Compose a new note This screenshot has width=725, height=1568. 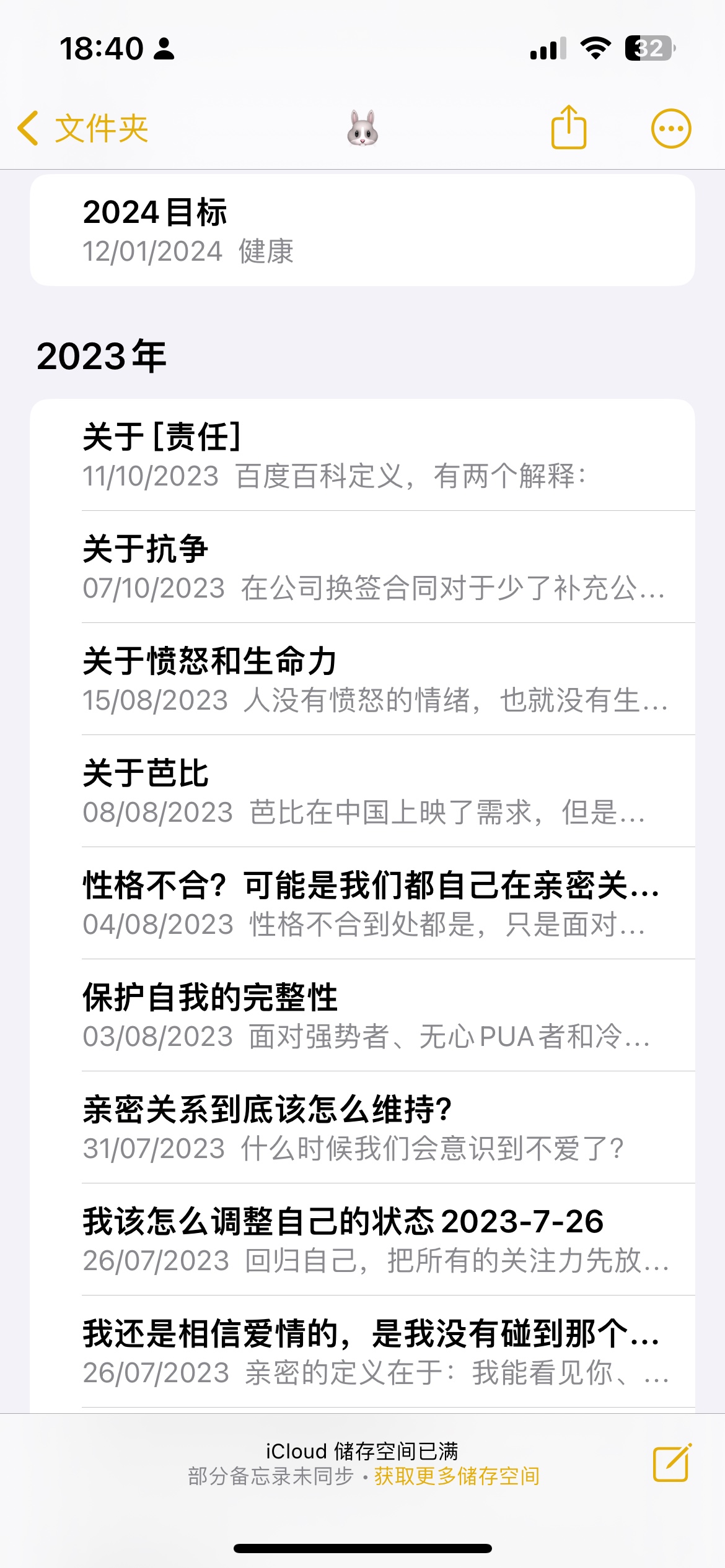tap(672, 1463)
